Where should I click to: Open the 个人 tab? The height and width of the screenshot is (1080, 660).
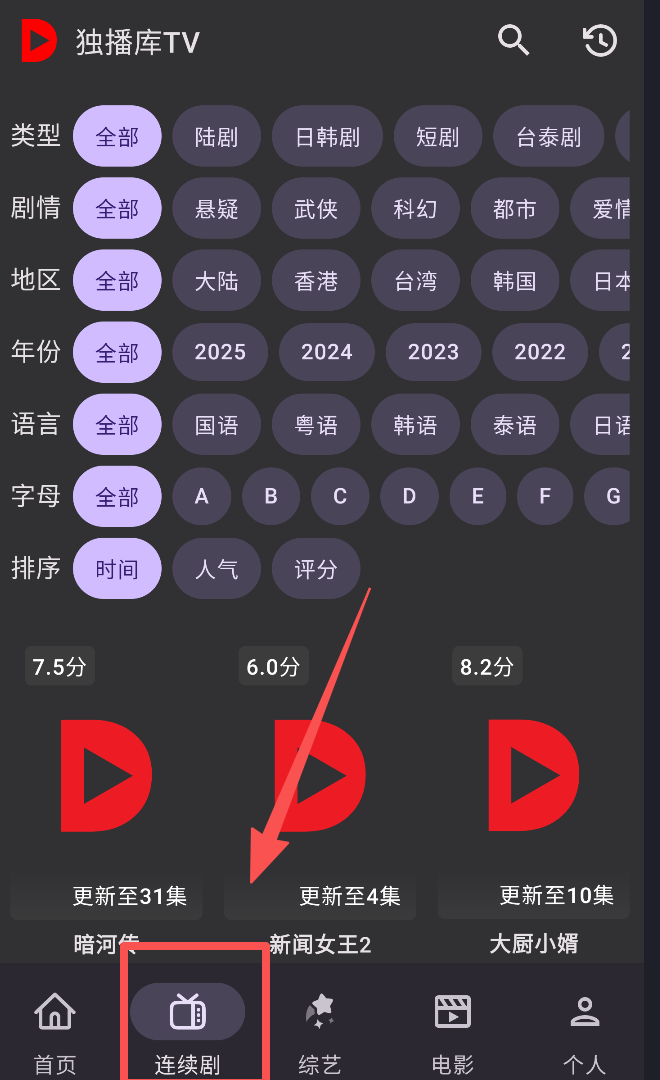pyautogui.click(x=585, y=1030)
